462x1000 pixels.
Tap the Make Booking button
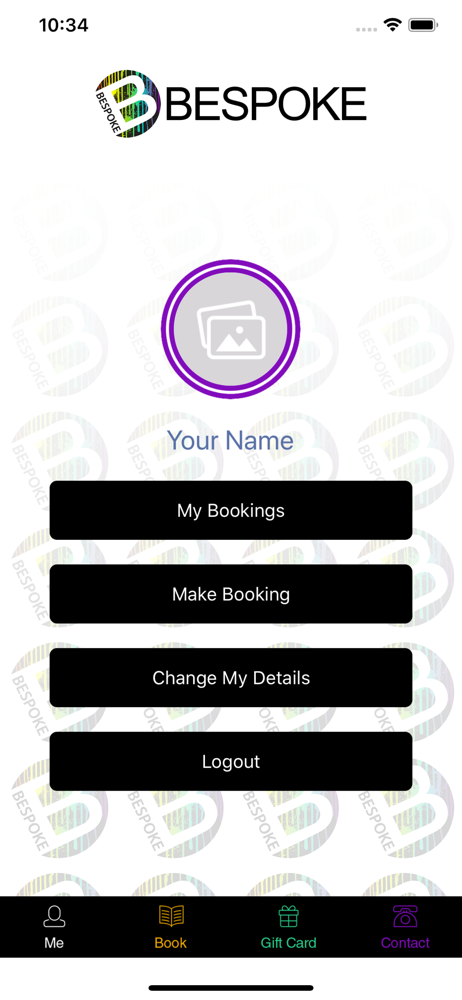tap(231, 594)
